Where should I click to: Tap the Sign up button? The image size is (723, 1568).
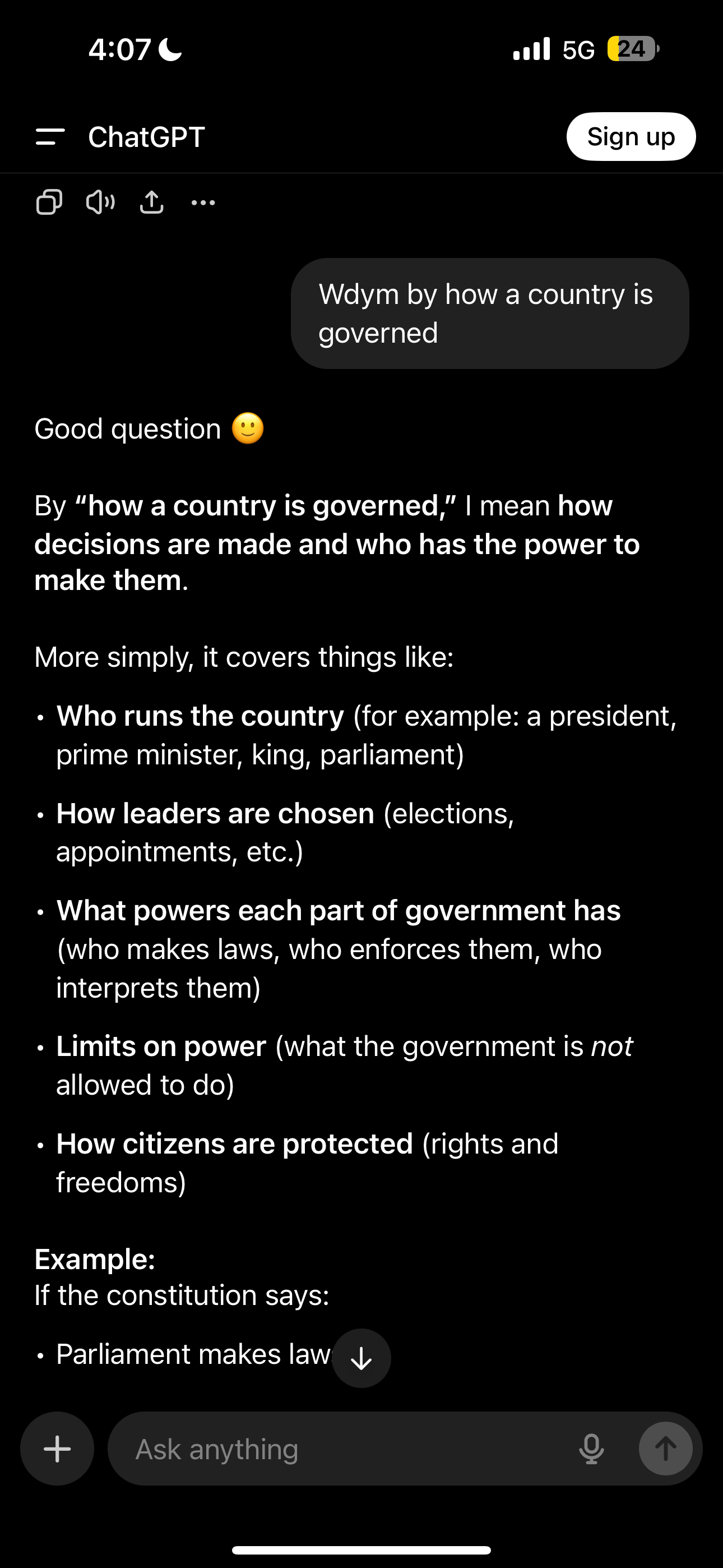click(631, 137)
